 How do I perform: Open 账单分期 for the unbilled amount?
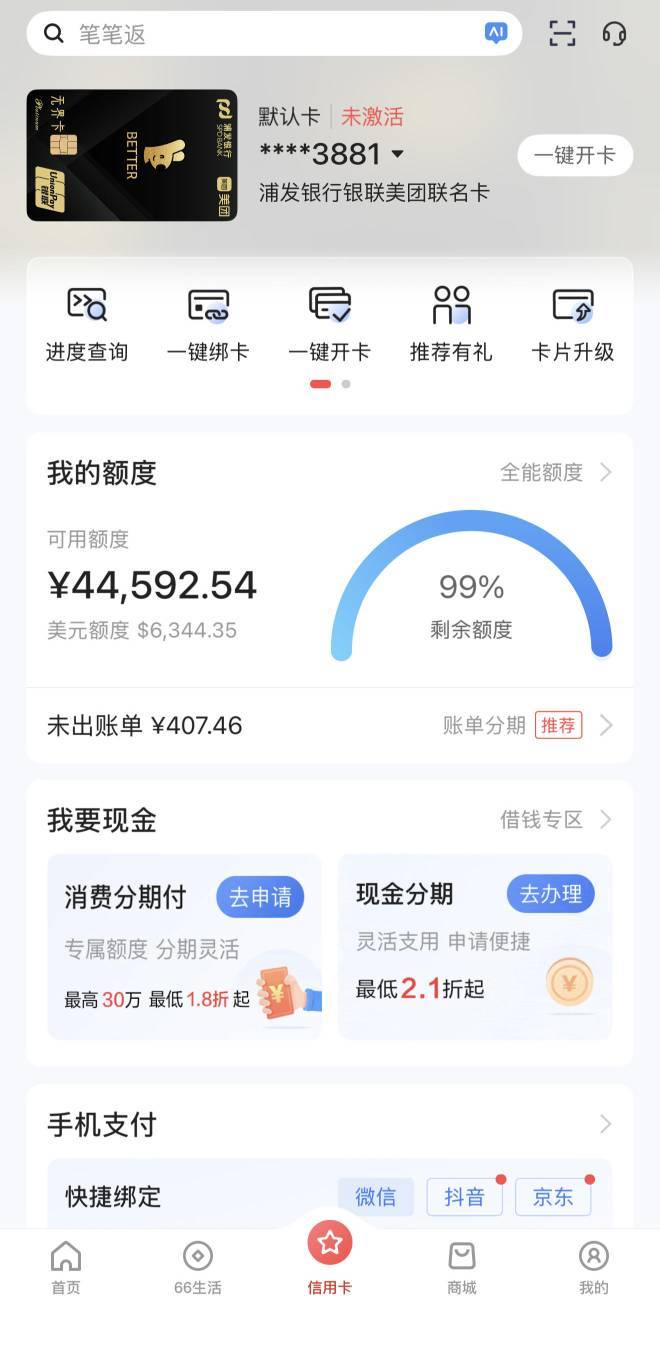(x=527, y=725)
